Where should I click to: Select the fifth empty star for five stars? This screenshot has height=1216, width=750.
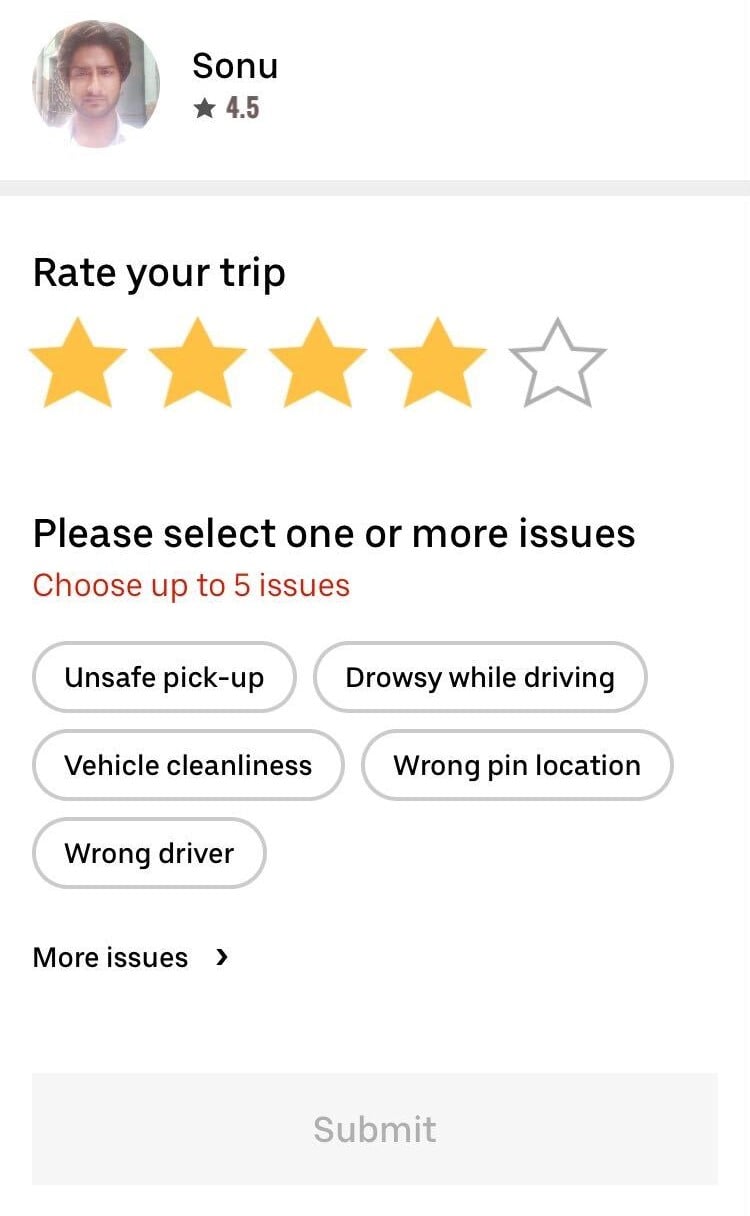click(x=557, y=362)
